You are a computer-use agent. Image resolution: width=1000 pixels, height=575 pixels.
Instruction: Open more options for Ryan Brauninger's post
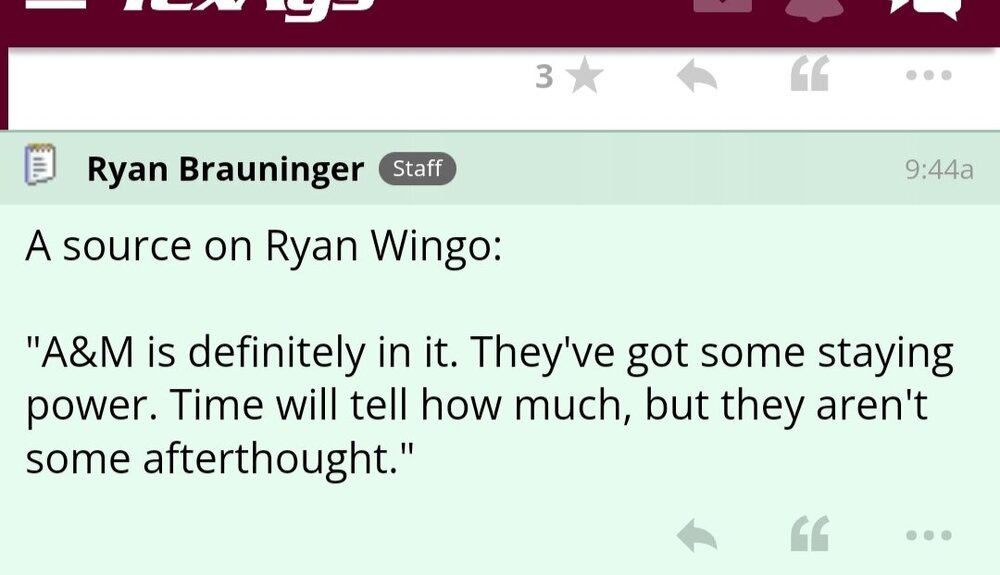[928, 536]
